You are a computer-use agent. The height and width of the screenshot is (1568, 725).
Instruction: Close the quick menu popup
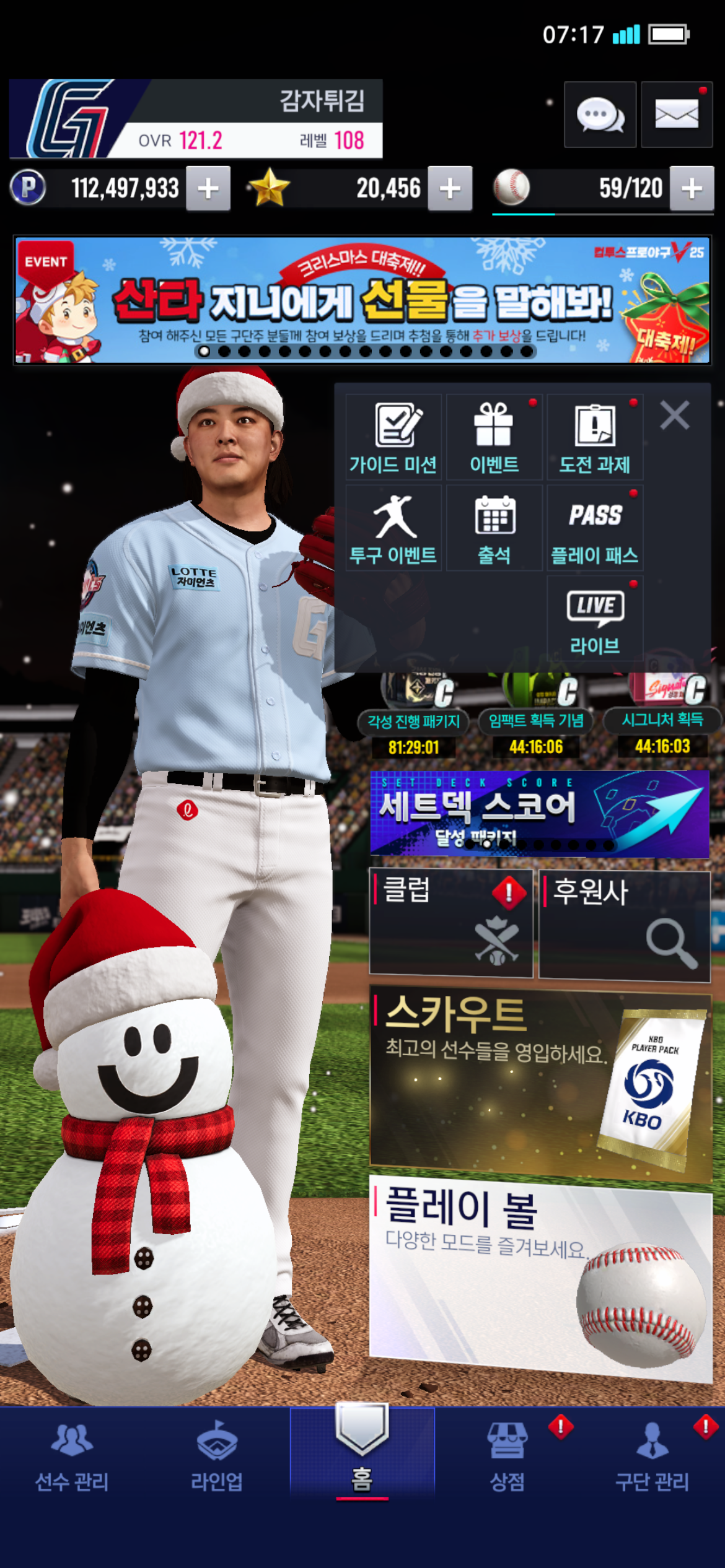(x=674, y=415)
